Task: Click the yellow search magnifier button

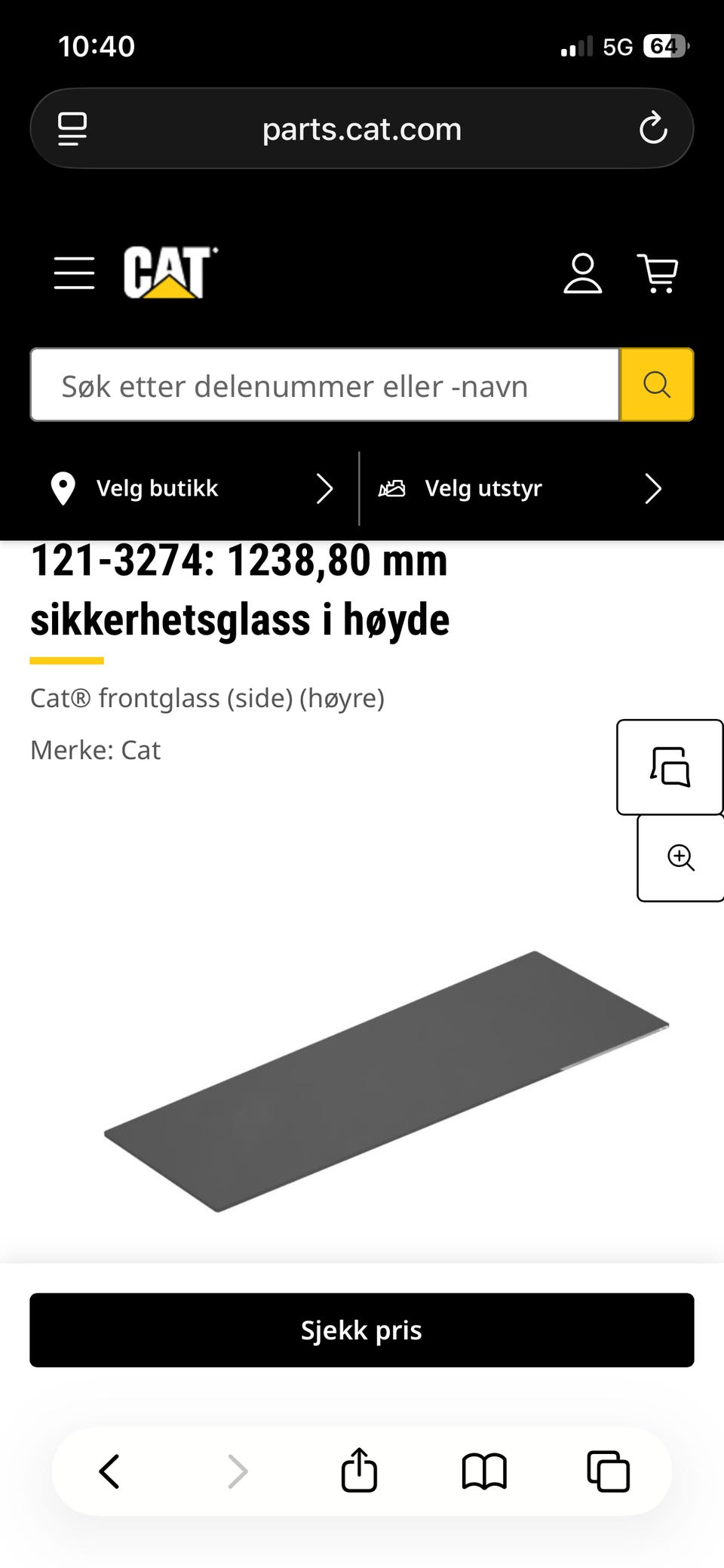Action: coord(656,385)
